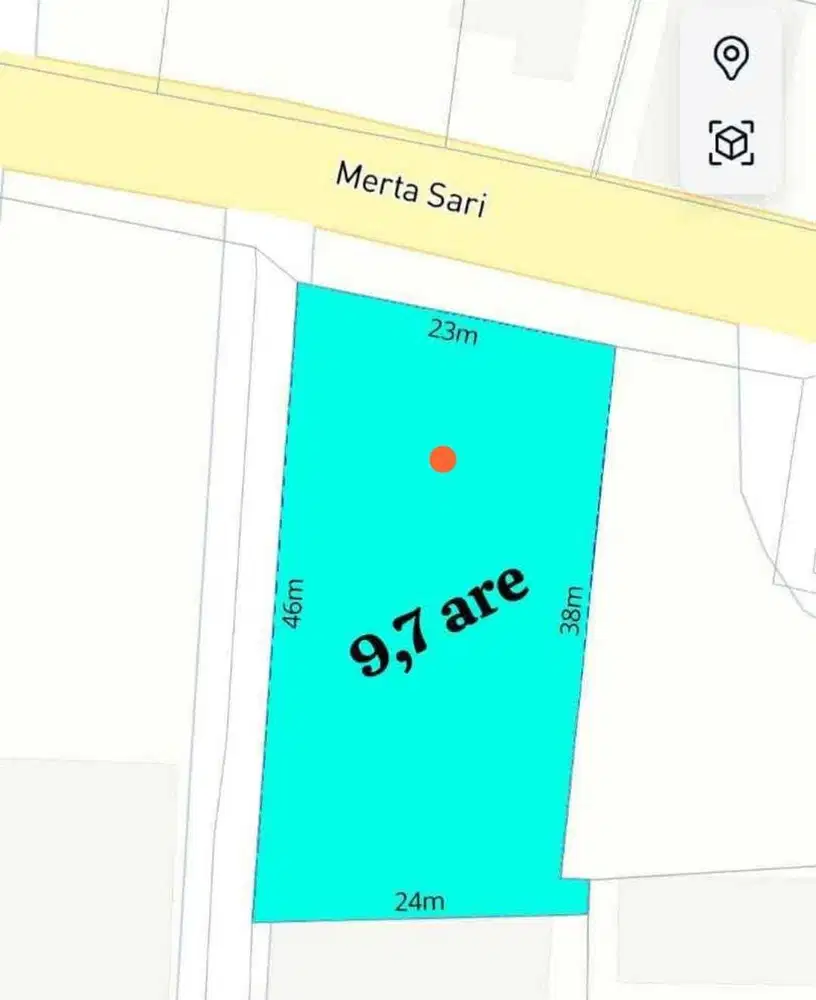The width and height of the screenshot is (816, 1000).
Task: Open the 3D cube view
Action: (x=731, y=142)
